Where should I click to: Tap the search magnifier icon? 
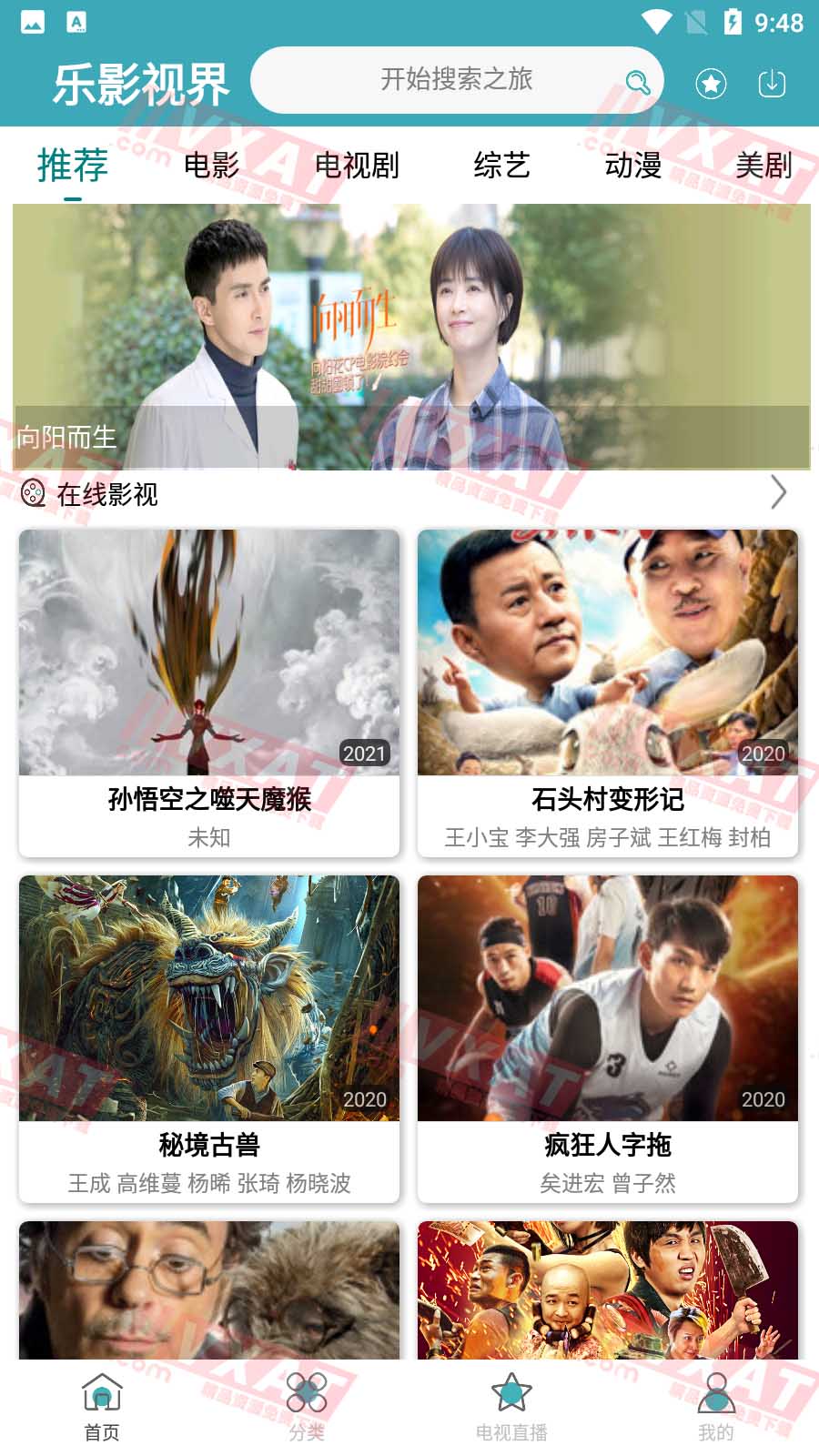coord(637,81)
